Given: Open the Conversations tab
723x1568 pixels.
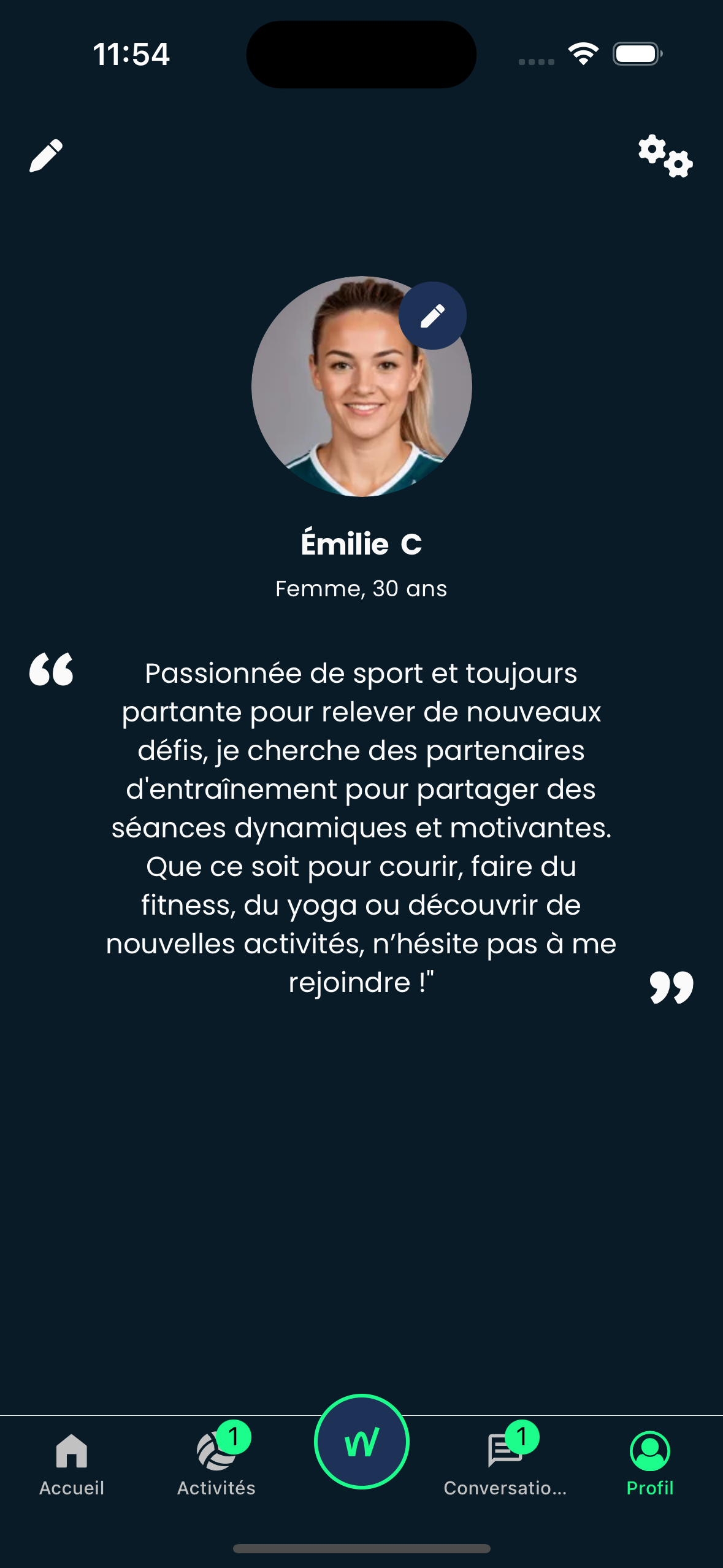Looking at the screenshot, I should [505, 1464].
